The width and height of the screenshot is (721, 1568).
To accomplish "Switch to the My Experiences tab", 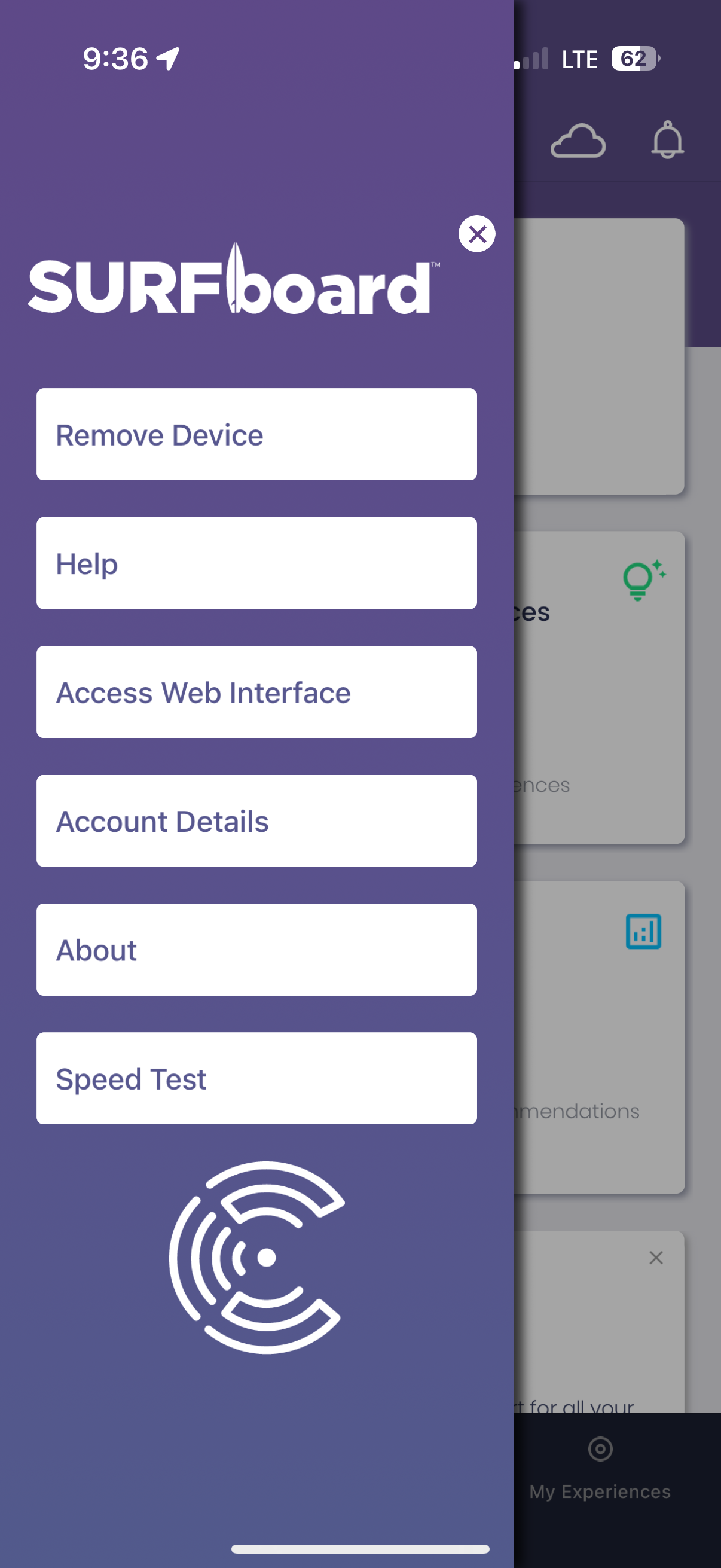I will [600, 1469].
